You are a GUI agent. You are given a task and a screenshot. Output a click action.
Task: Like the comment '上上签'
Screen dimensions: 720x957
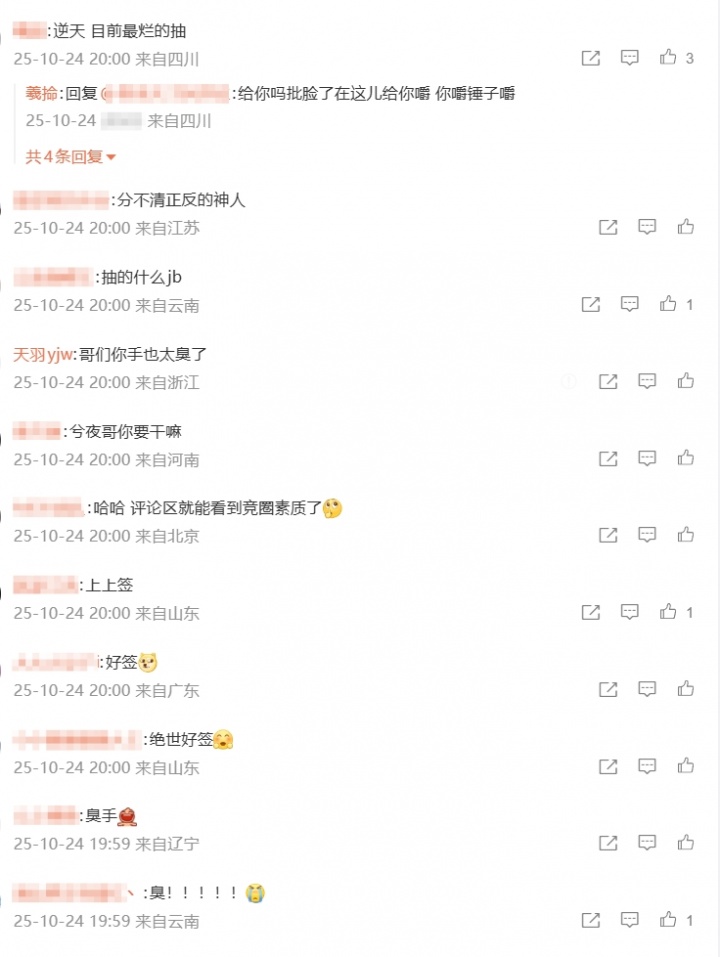pos(668,612)
